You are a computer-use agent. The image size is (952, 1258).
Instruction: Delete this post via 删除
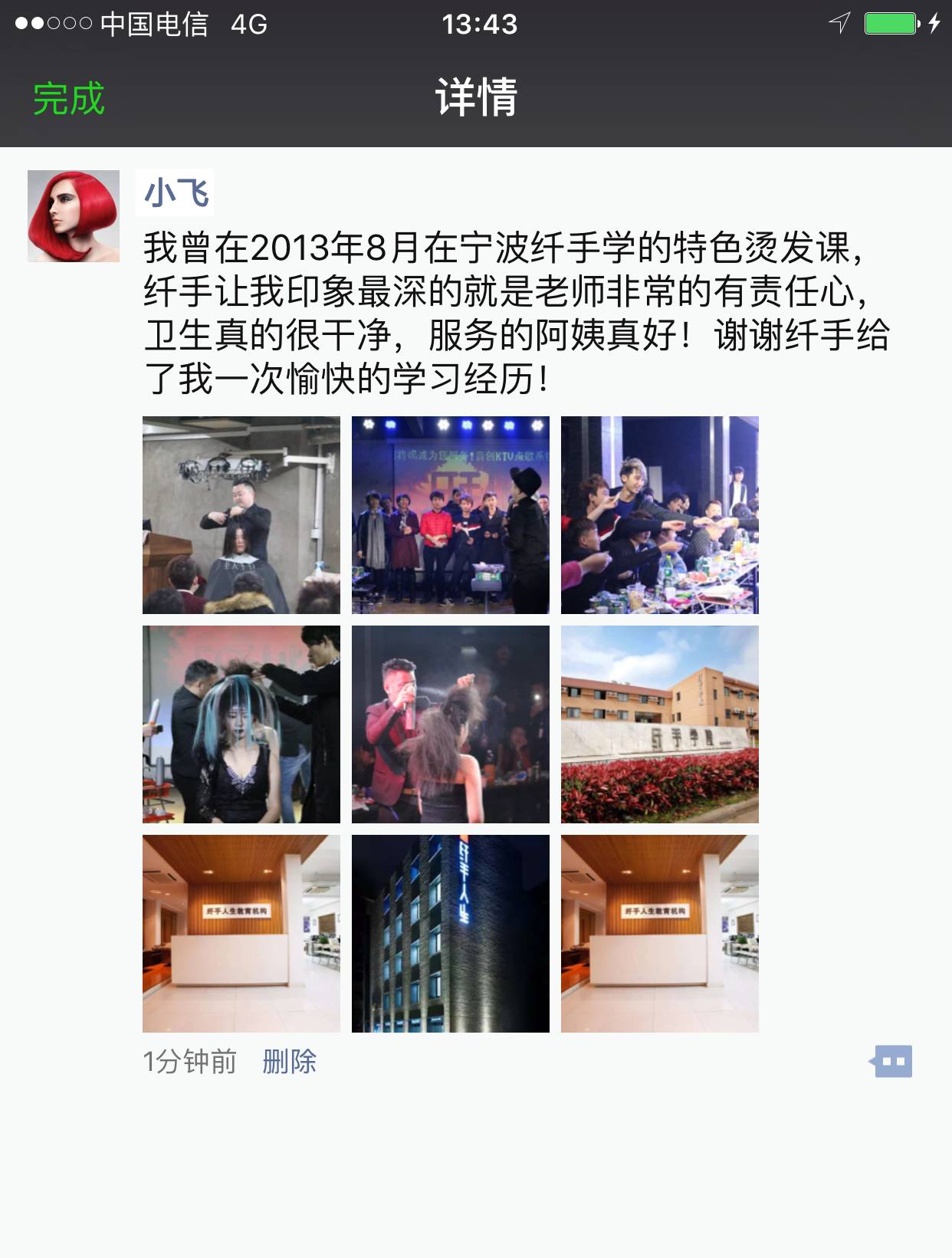[289, 1062]
